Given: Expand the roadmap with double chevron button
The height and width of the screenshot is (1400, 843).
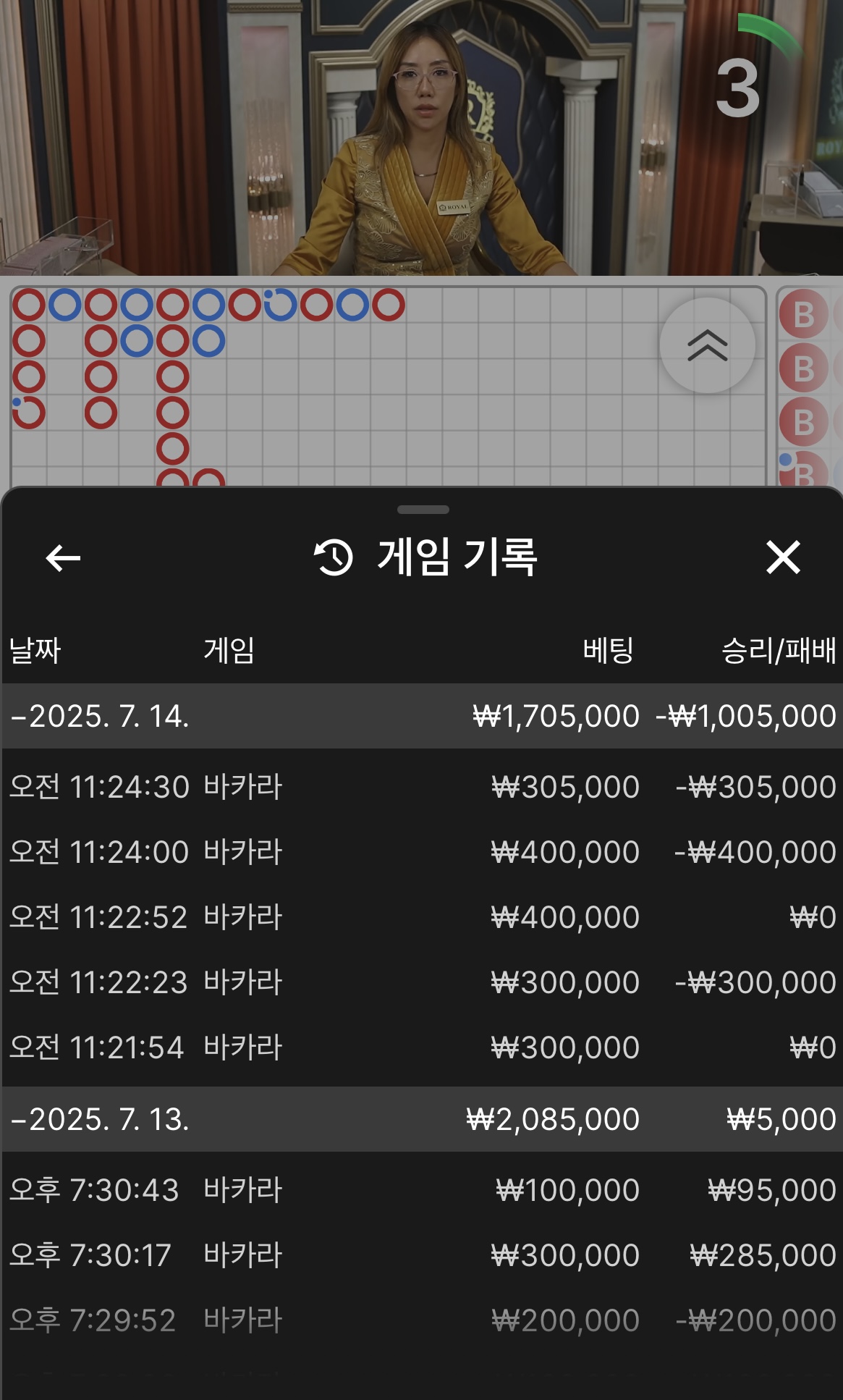Looking at the screenshot, I should click(707, 345).
